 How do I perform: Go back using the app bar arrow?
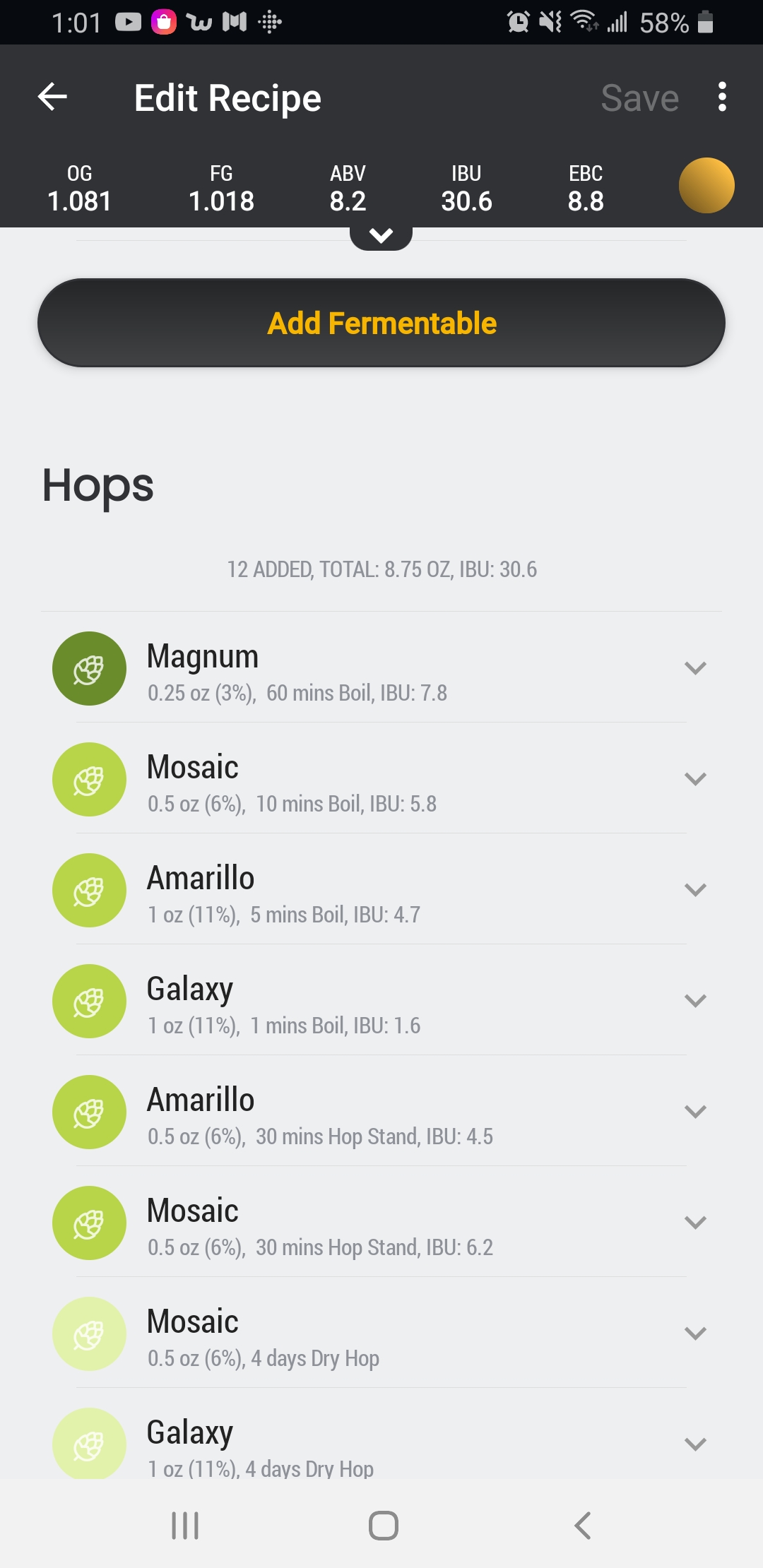tap(52, 97)
